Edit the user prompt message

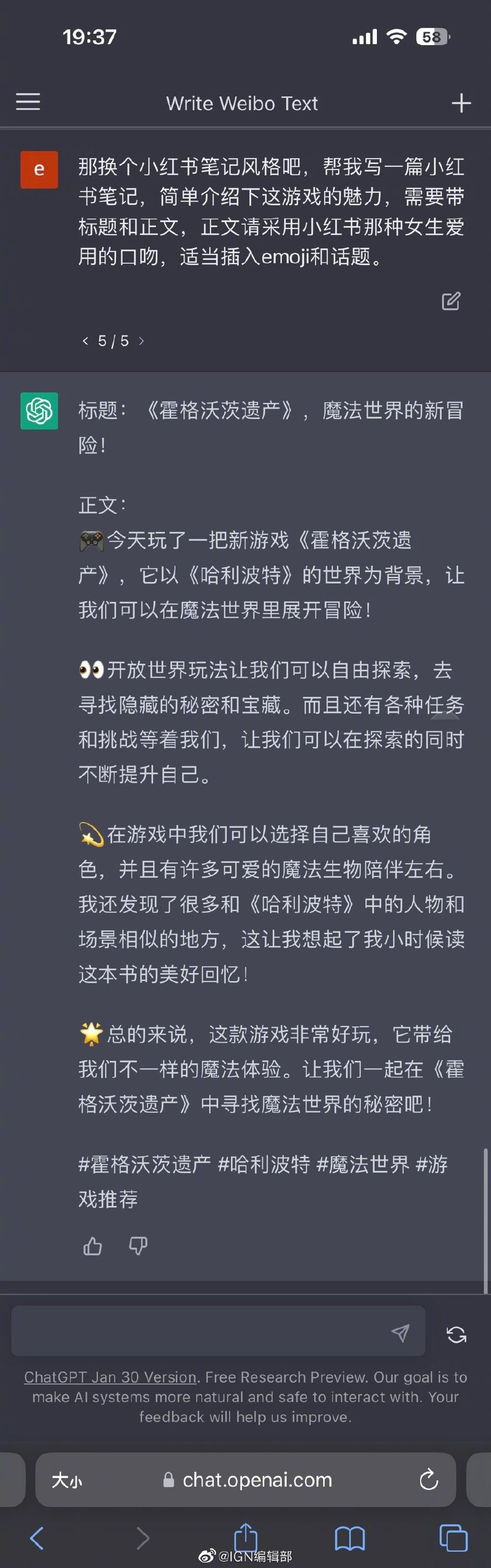click(451, 301)
